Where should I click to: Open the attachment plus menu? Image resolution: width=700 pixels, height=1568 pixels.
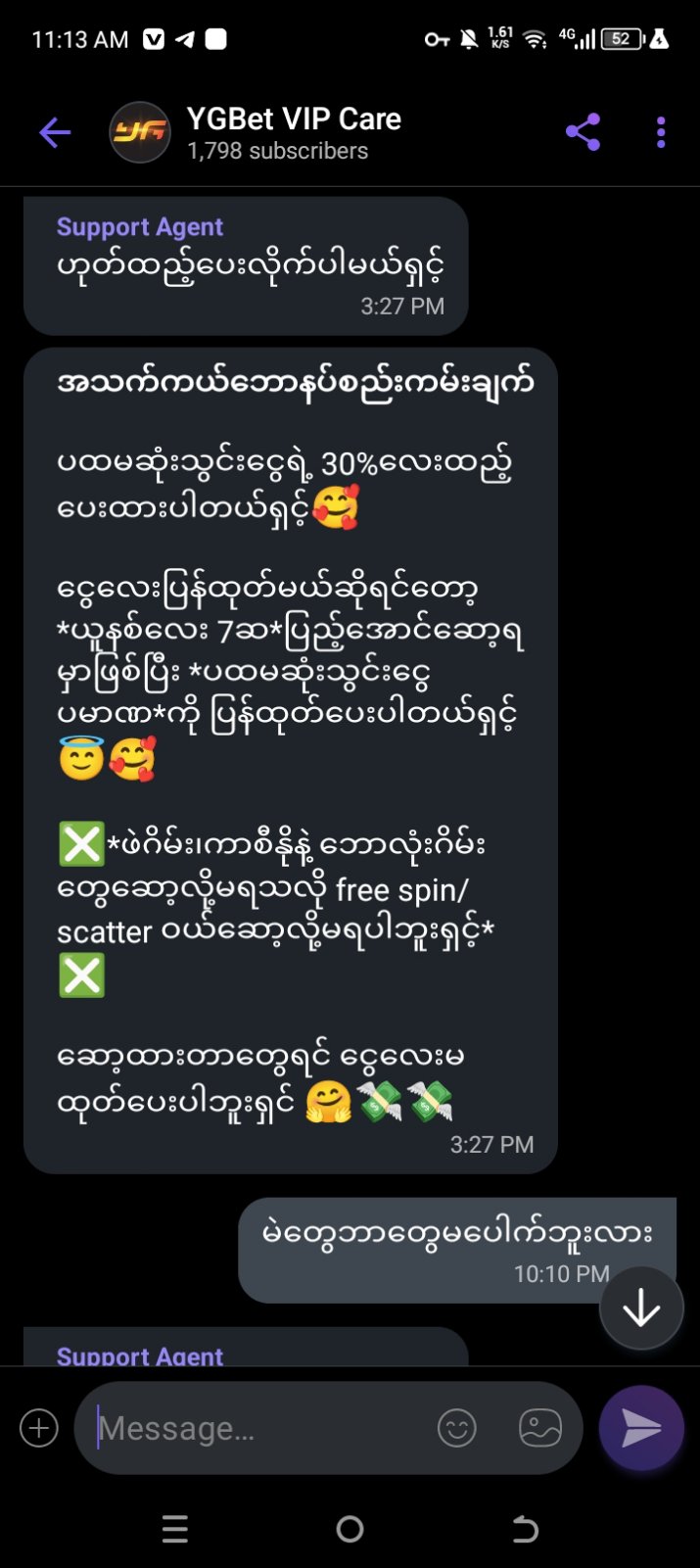(39, 1428)
